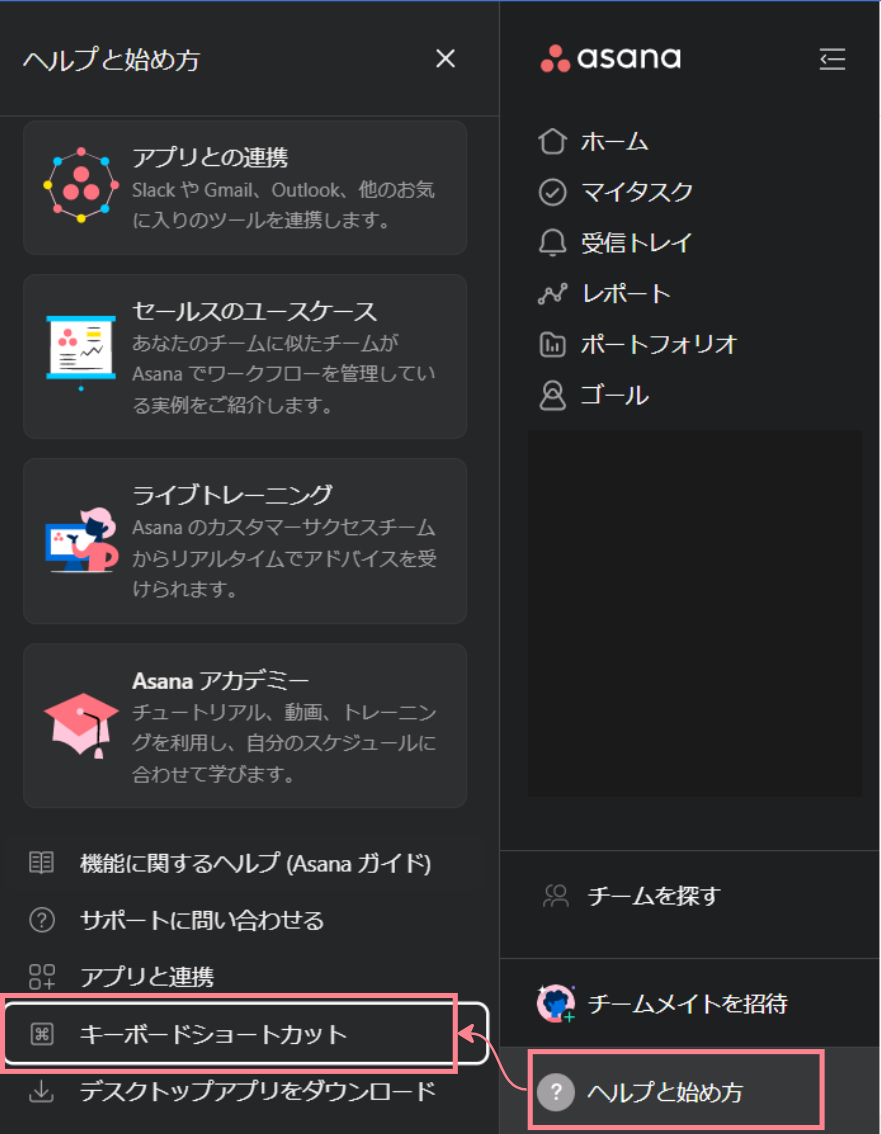Open the アプリと連携 row

click(146, 976)
